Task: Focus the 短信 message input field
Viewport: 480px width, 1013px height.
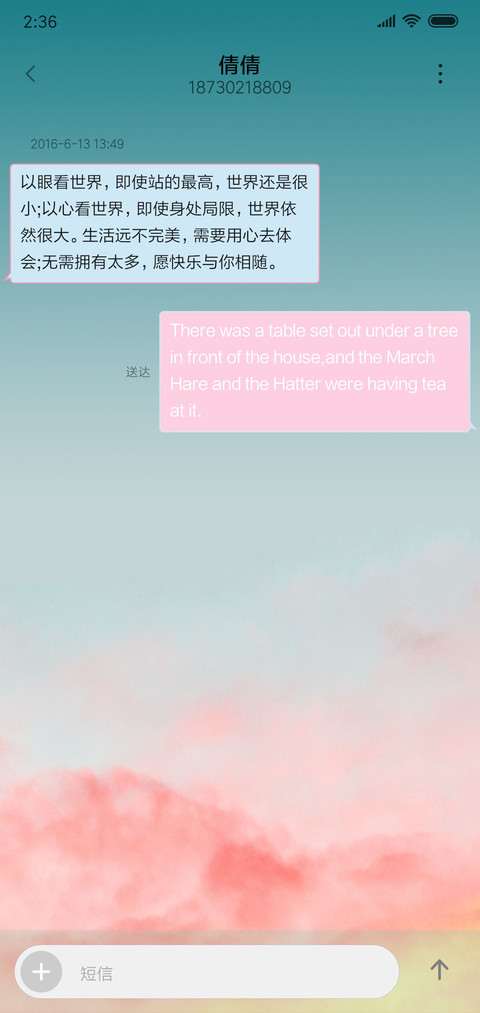Action: 229,972
